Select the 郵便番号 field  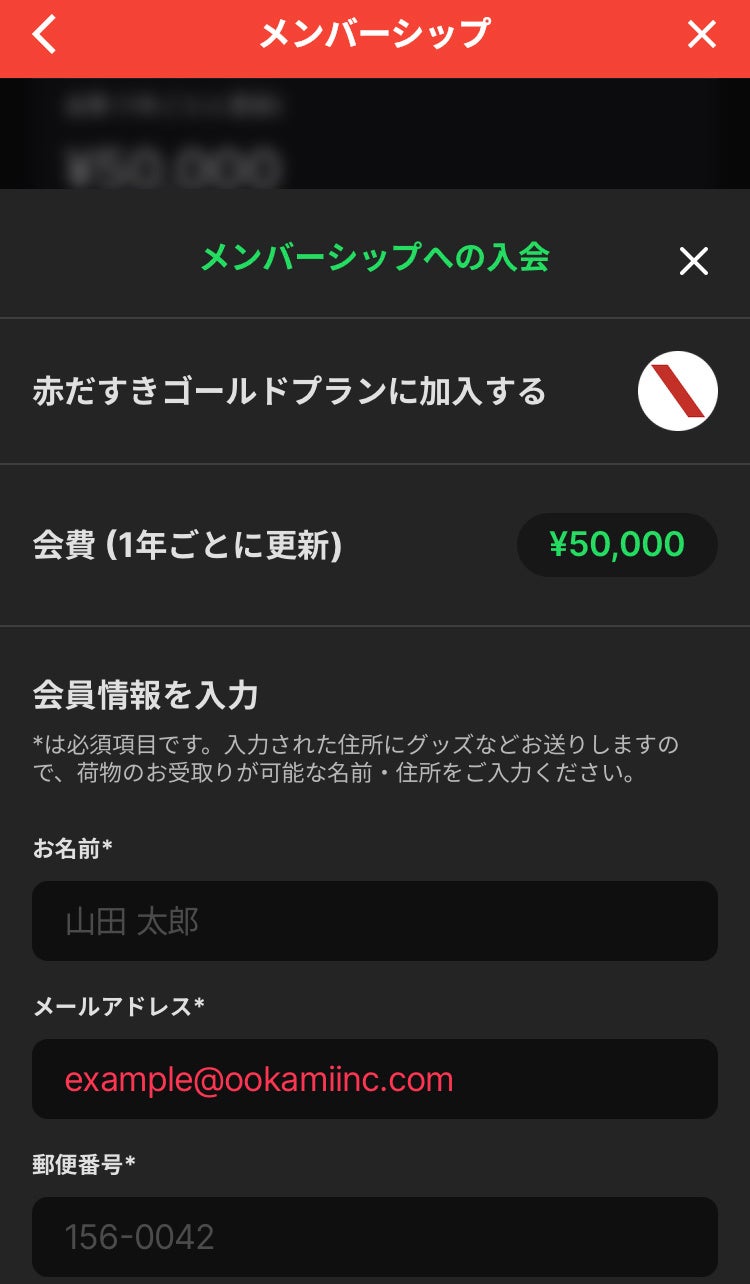point(375,1237)
